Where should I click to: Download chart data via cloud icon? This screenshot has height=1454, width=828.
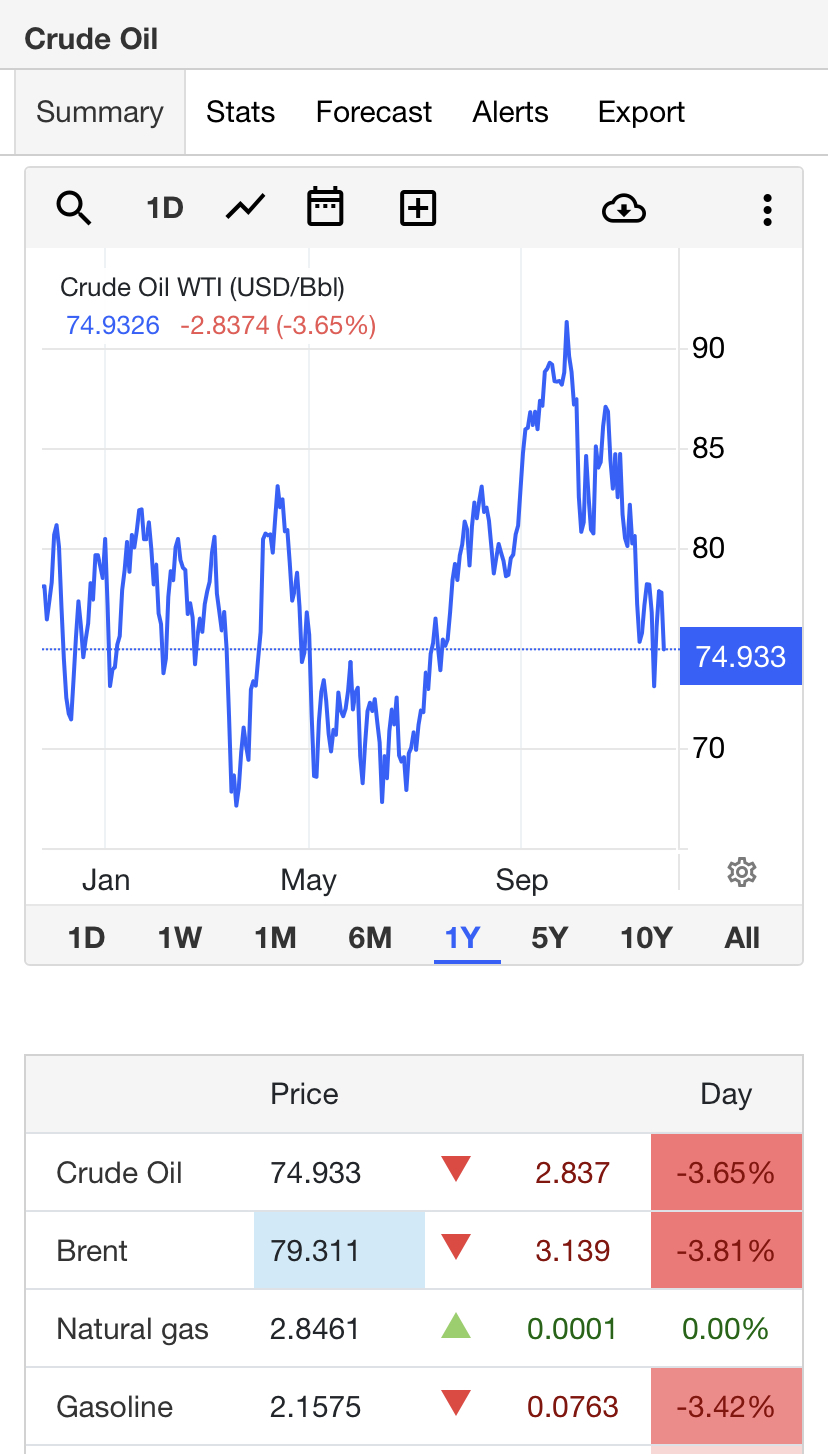pos(624,209)
